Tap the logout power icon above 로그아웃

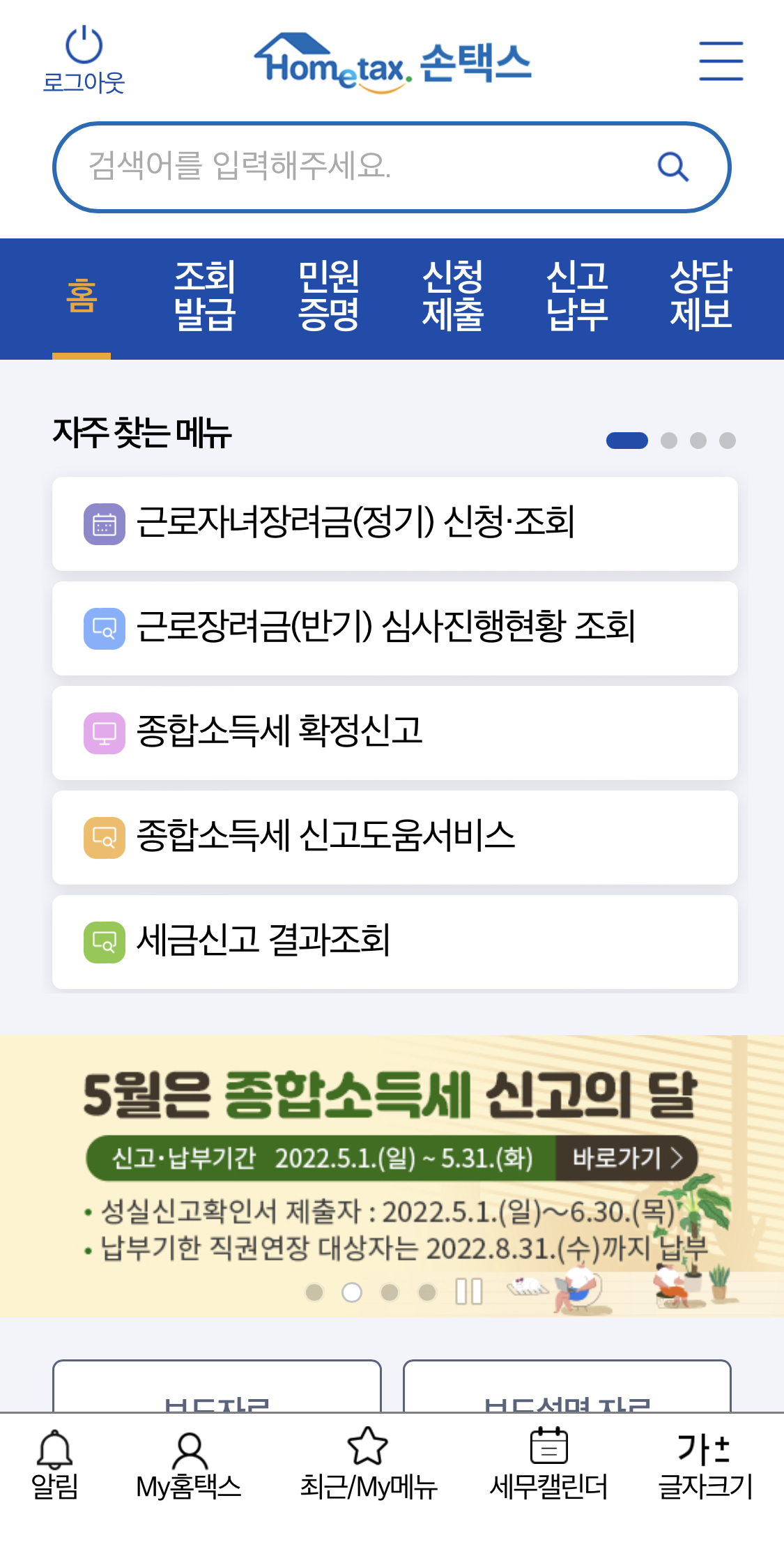(x=85, y=45)
